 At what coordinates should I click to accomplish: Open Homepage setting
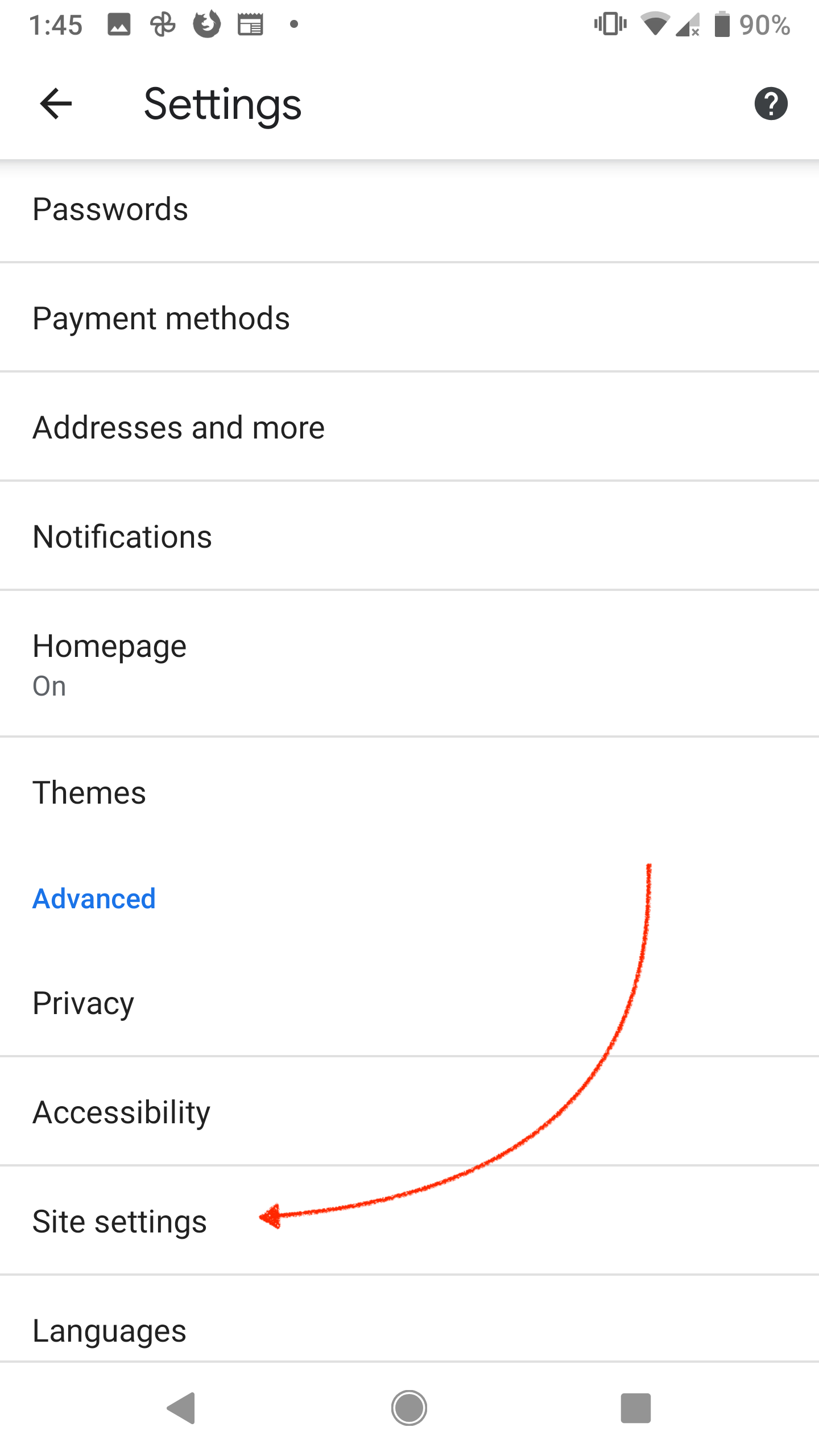(409, 664)
